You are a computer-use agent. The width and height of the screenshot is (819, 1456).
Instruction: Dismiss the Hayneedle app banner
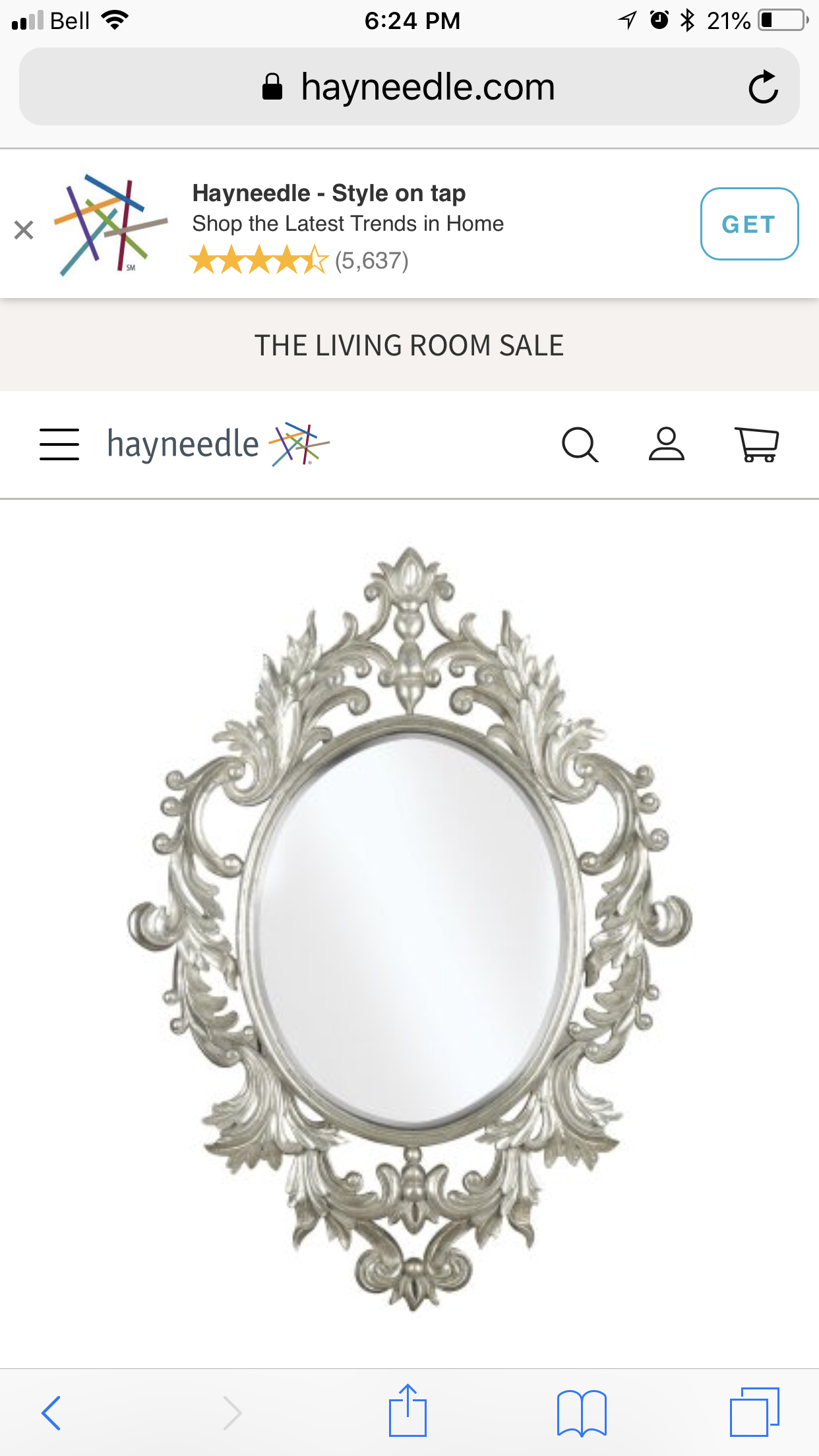[24, 230]
